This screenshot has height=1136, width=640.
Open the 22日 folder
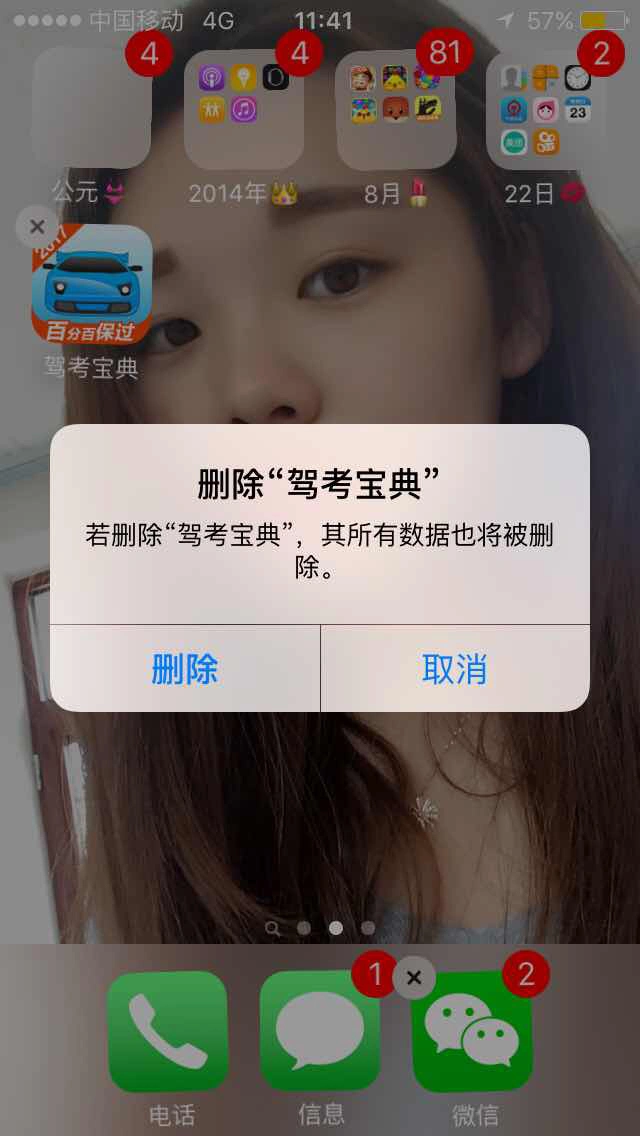coord(546,108)
